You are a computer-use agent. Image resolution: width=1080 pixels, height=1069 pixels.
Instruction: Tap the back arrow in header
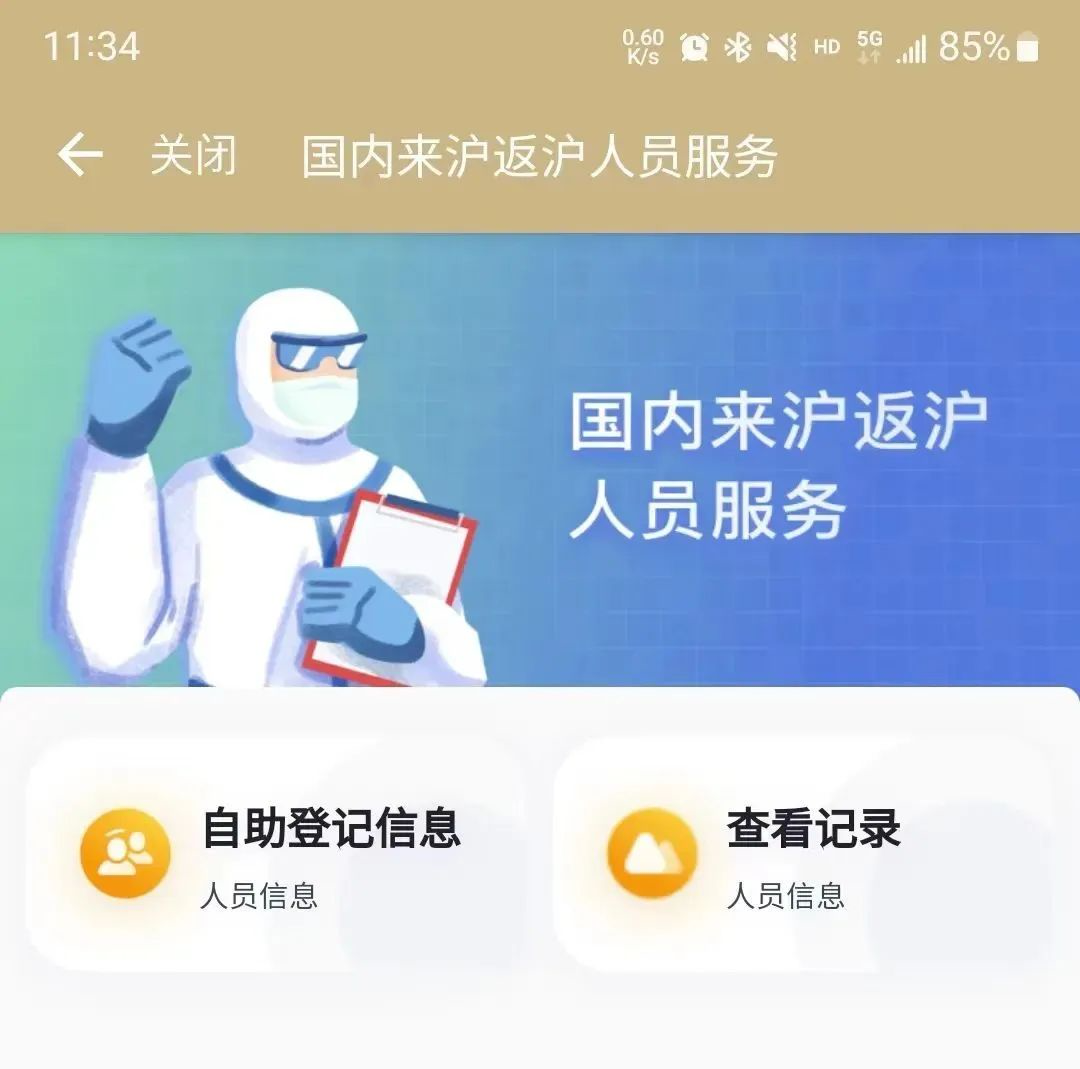click(80, 156)
